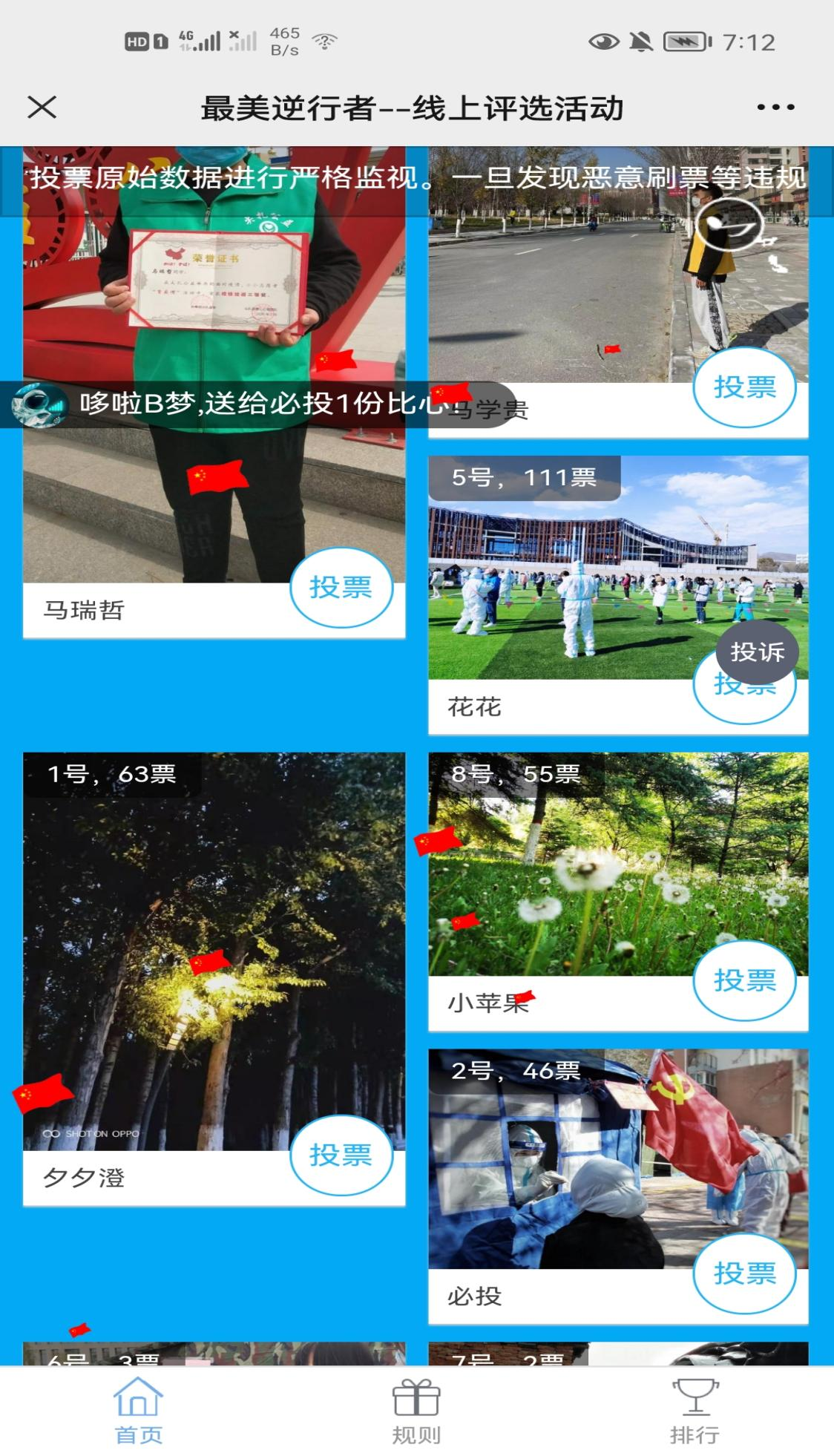This screenshot has height=1456, width=834.
Task: Vote for 小苹果
Action: pyautogui.click(x=744, y=980)
